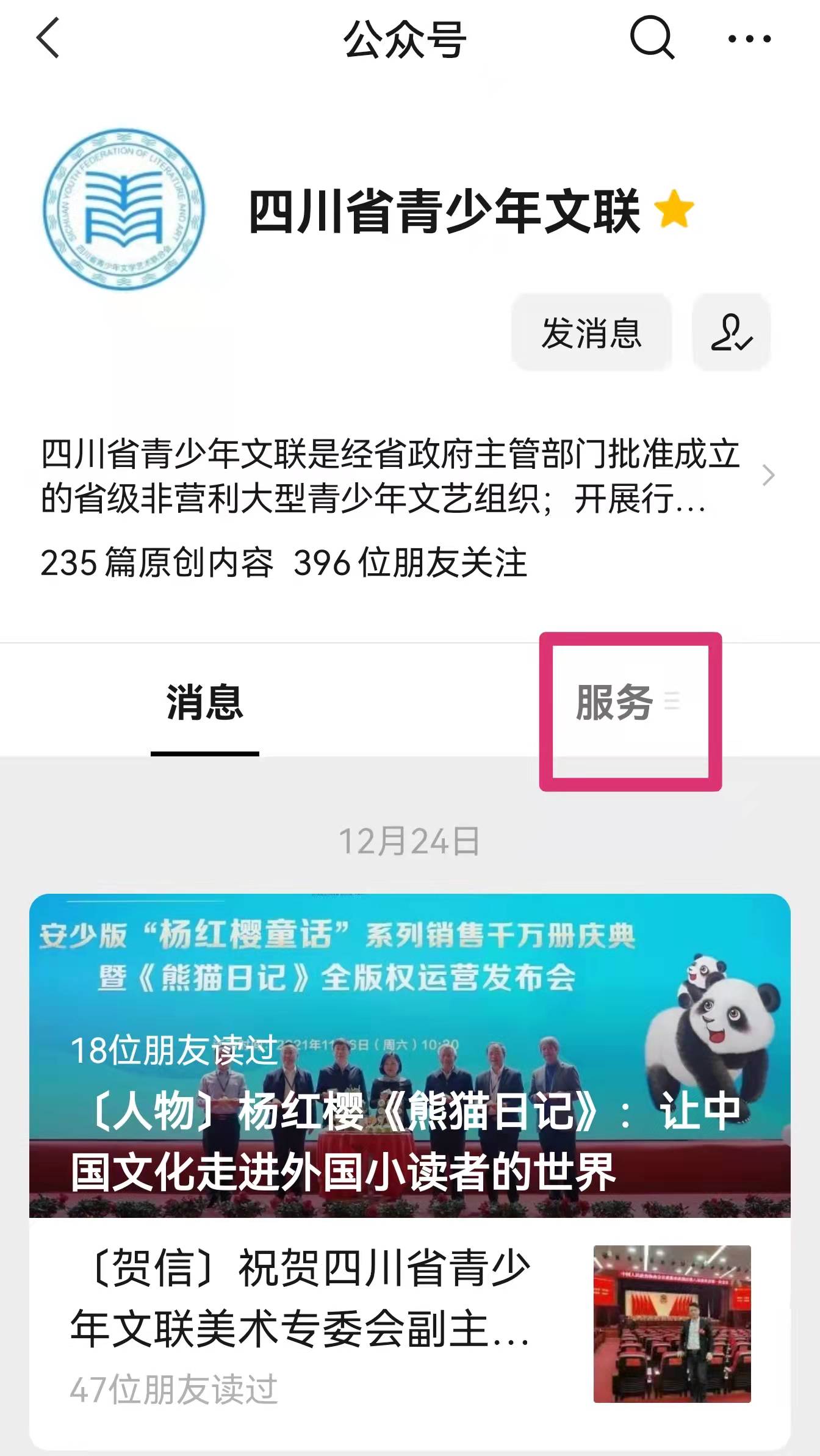The width and height of the screenshot is (820, 1456).
Task: Switch to the 消息 tab
Action: (205, 702)
